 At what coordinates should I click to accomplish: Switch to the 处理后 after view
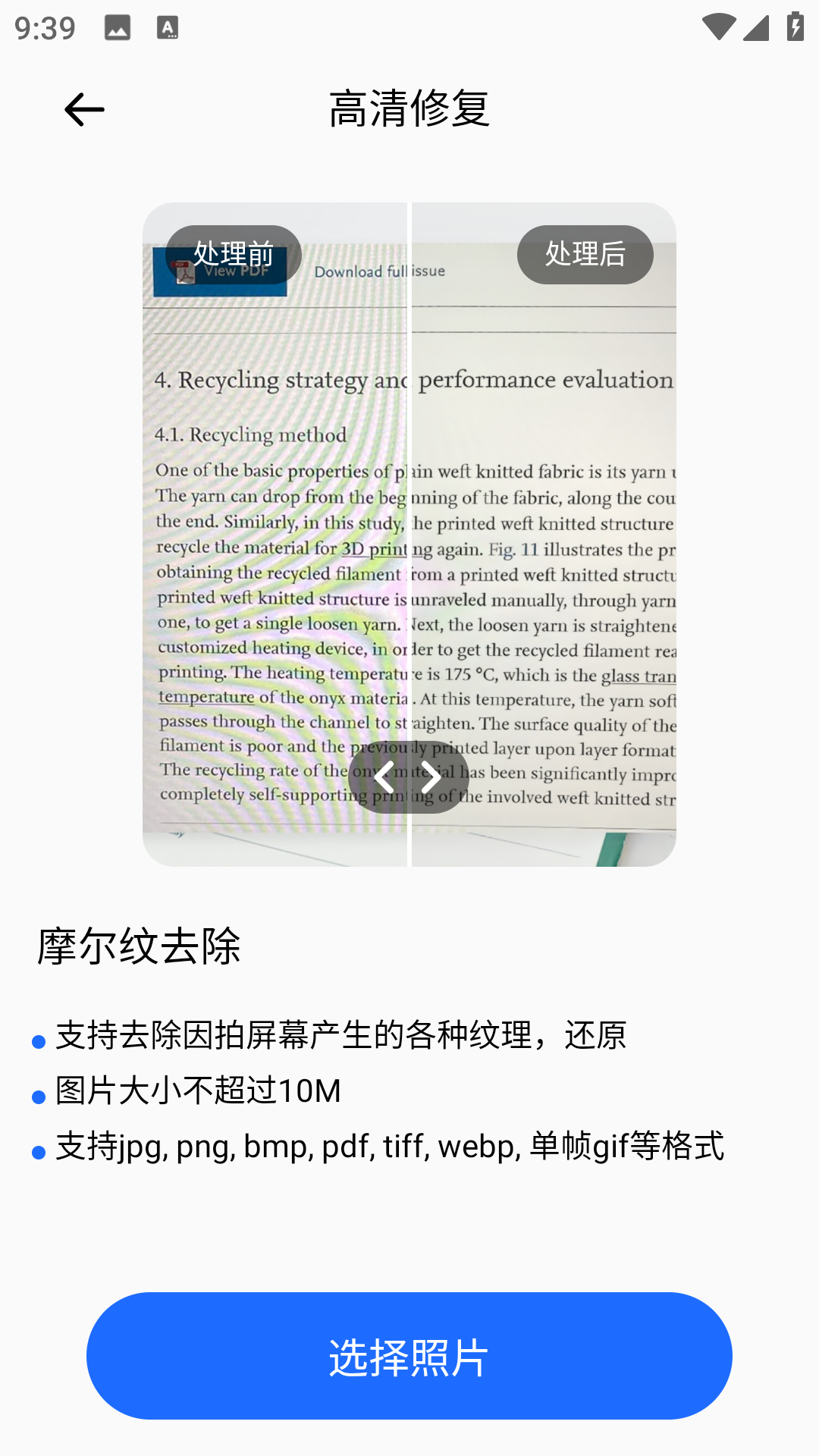[585, 255]
